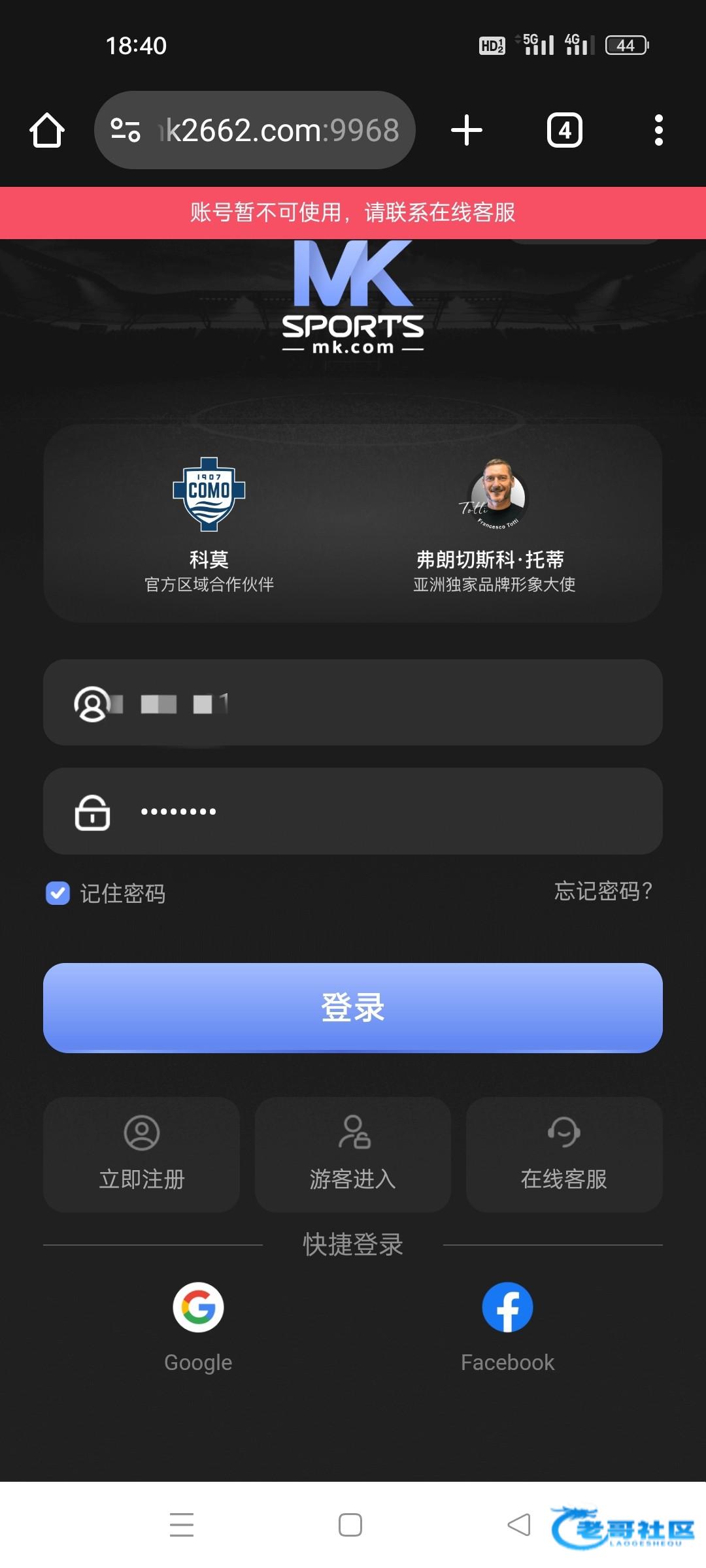Contact 在线客服 support

[564, 1154]
